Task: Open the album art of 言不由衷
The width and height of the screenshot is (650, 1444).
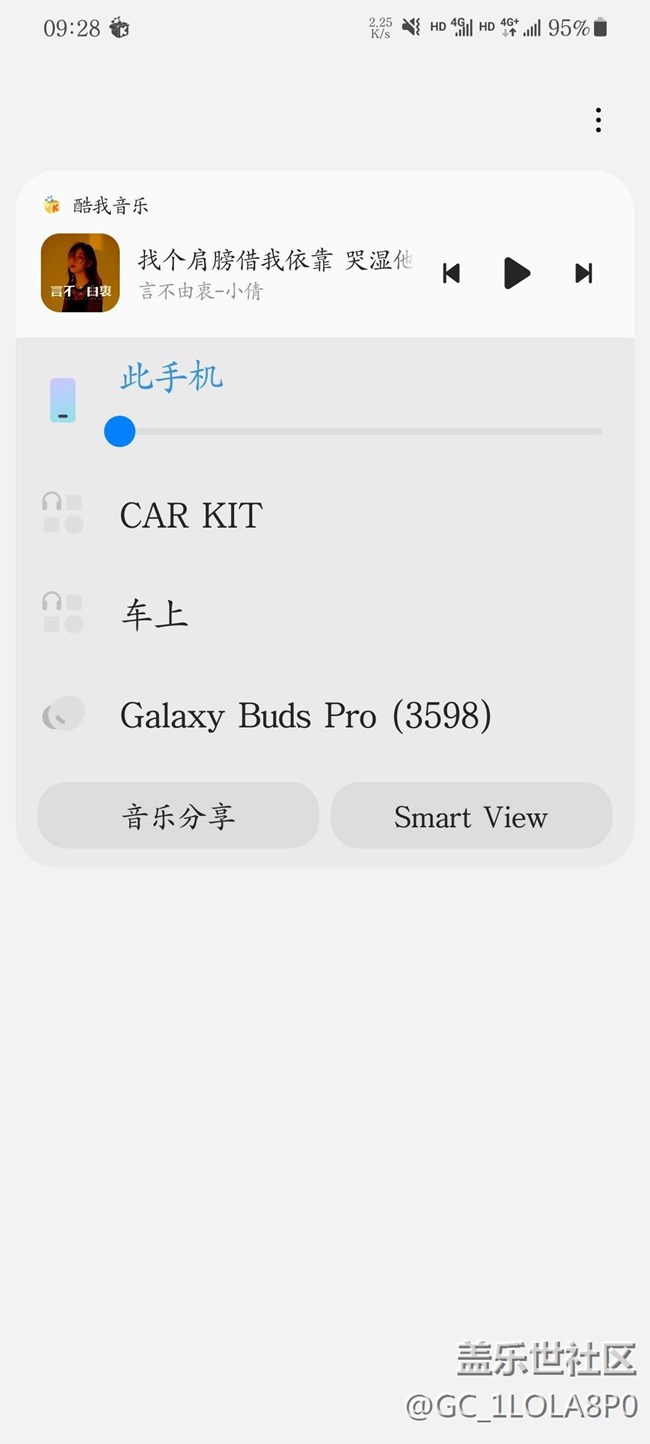Action: point(80,273)
